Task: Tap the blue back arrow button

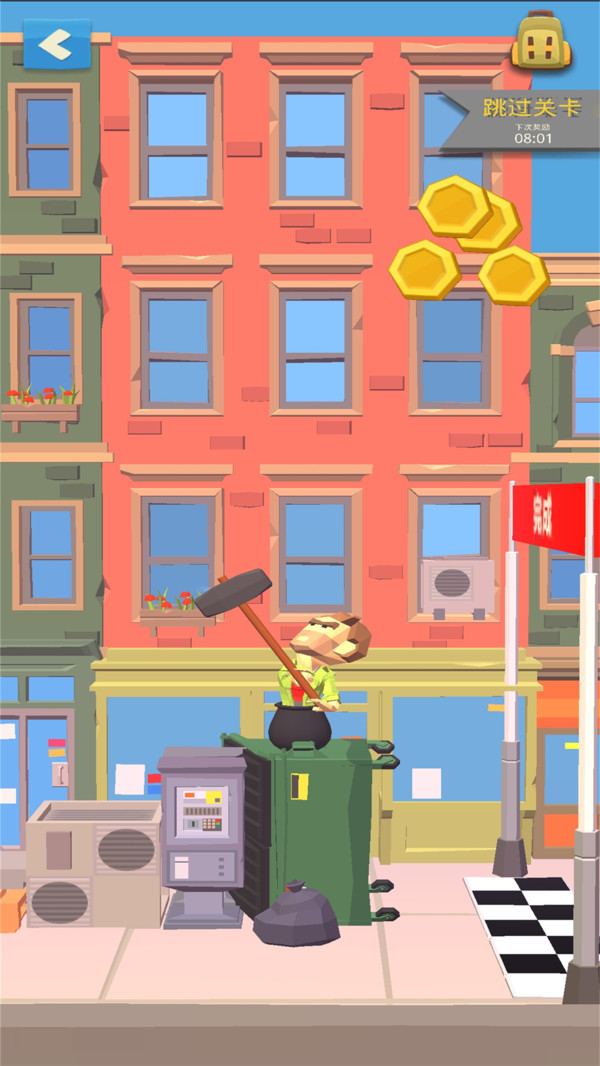Action: [57, 43]
